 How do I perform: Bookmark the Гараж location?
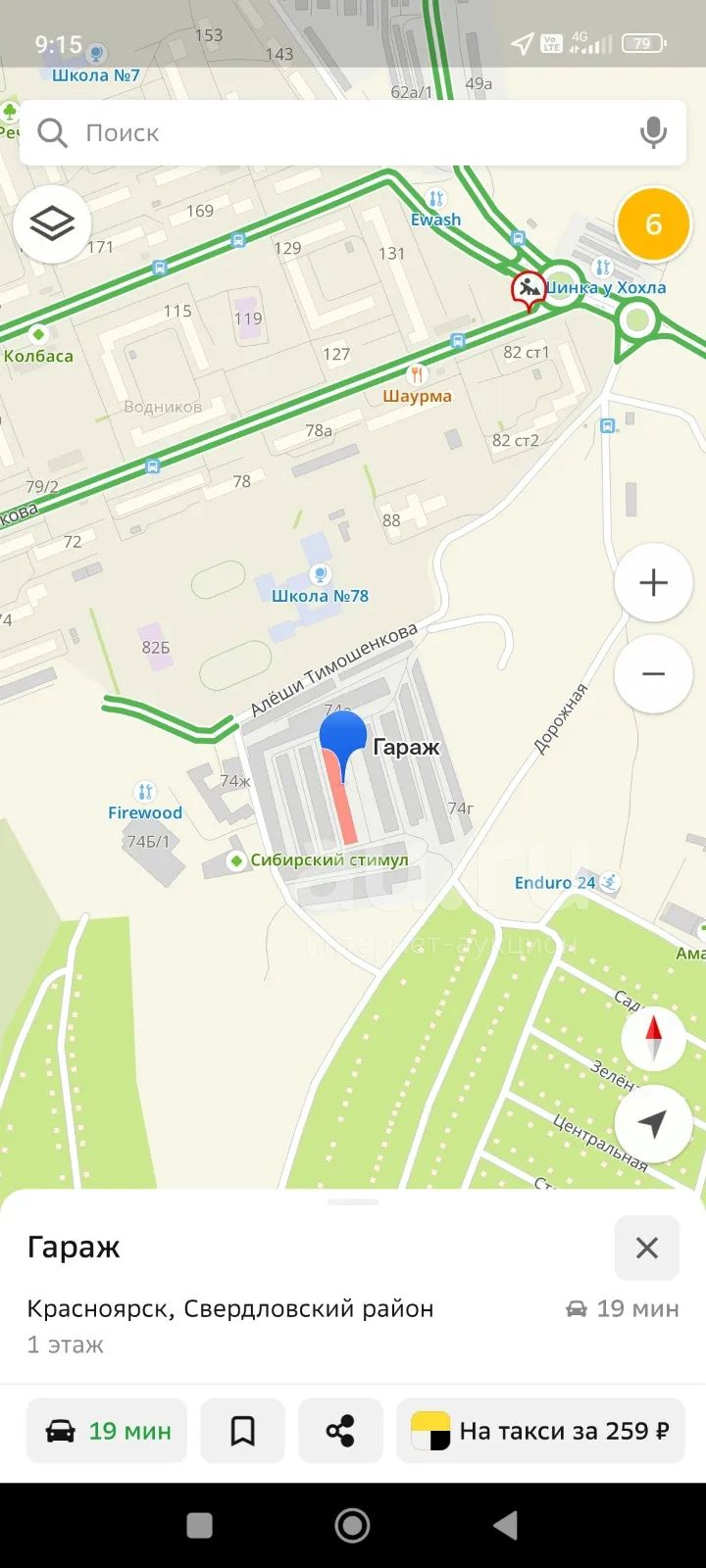pos(242,1431)
